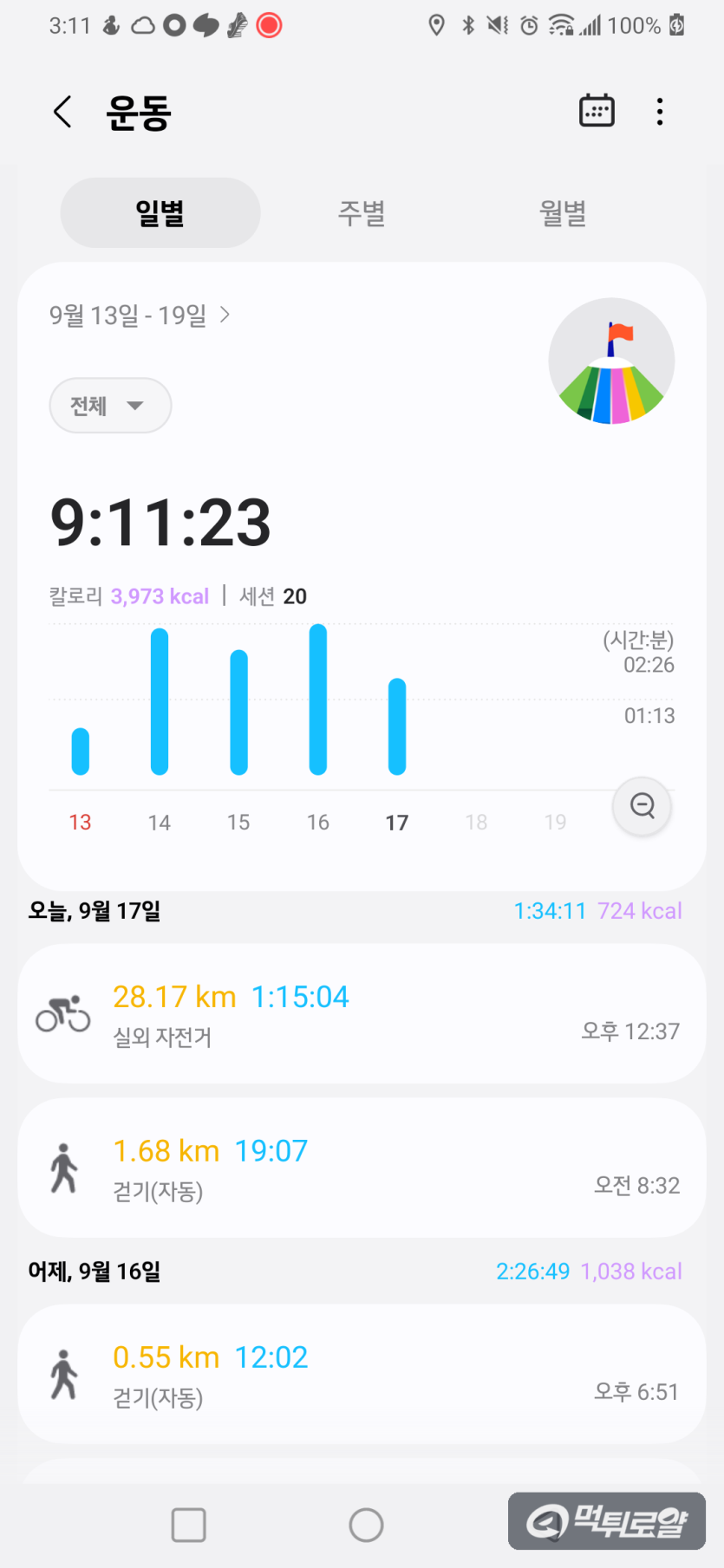The image size is (724, 1568).
Task: Select the bar for day 14
Action: pyautogui.click(x=160, y=700)
